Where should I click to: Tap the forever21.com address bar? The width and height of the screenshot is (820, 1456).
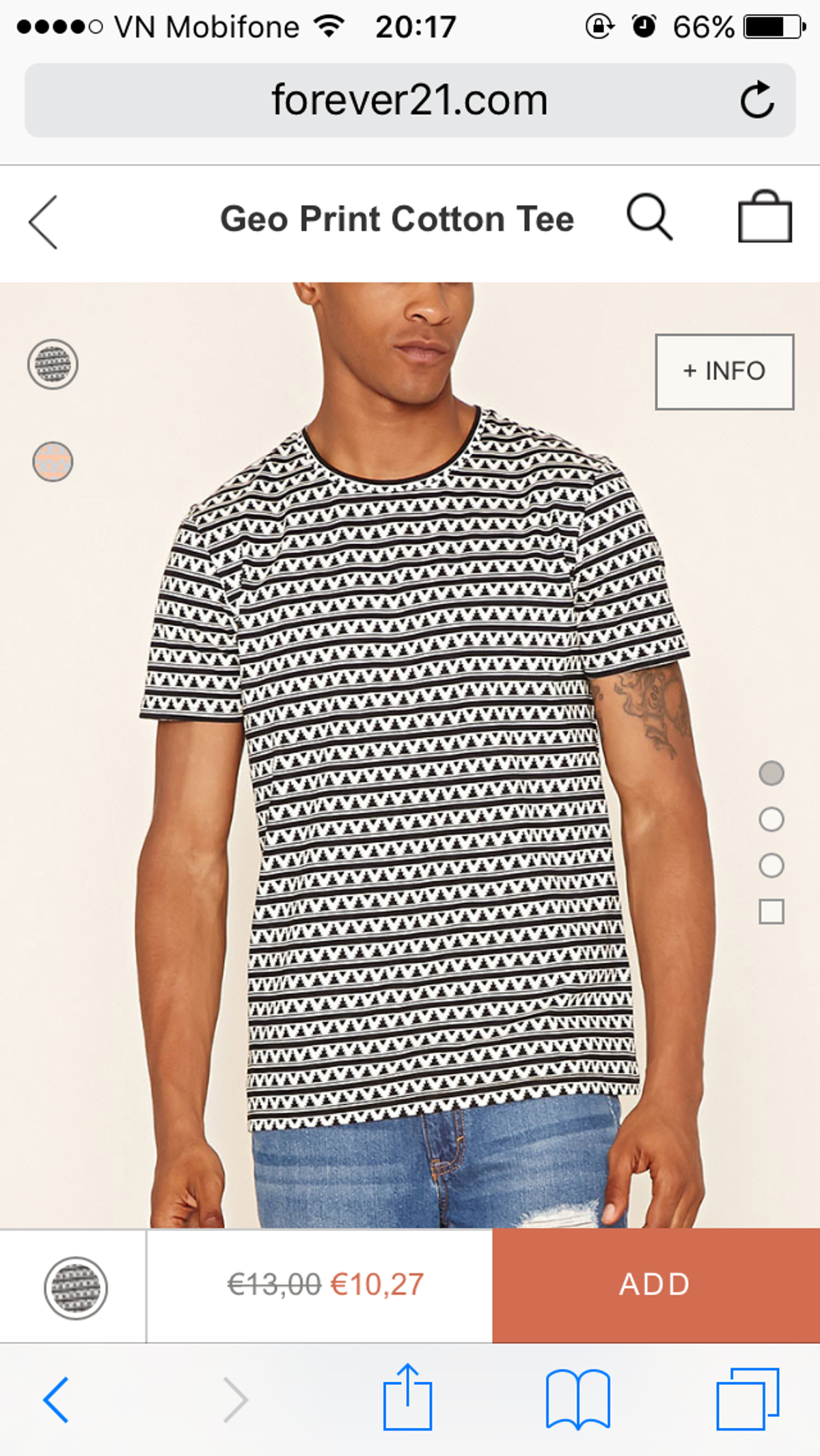[409, 100]
